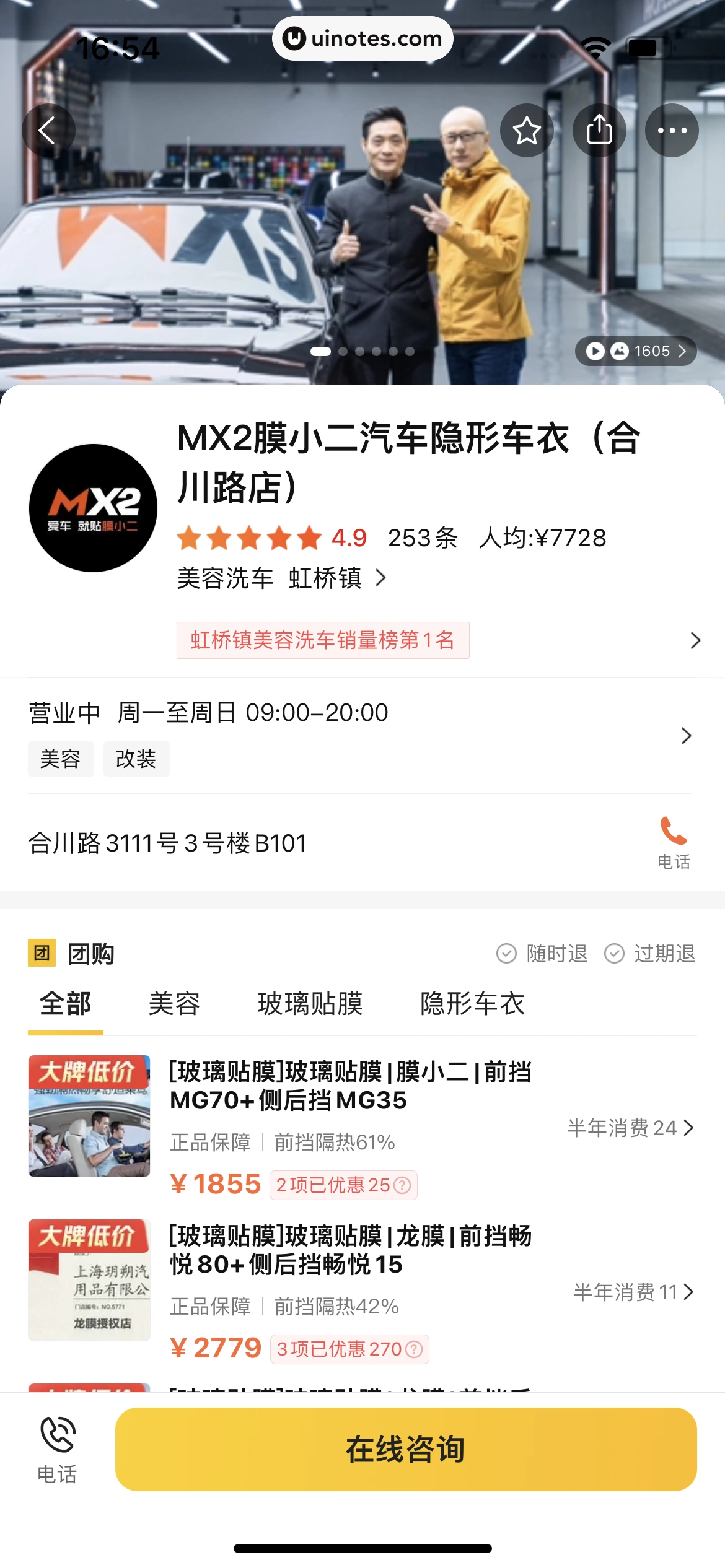The image size is (725, 1568).
Task: Open the share options icon
Action: [599, 130]
